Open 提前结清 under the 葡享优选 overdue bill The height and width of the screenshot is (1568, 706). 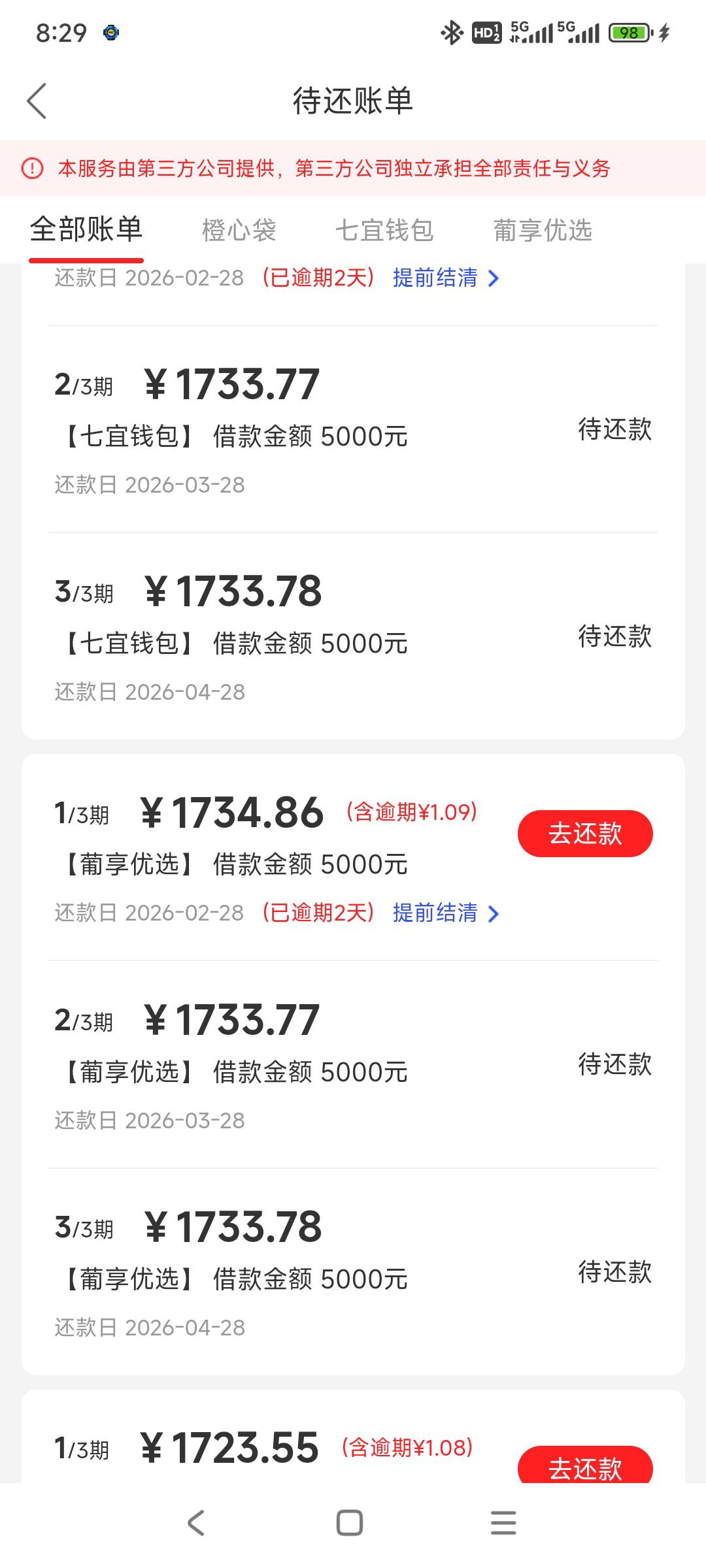446,913
